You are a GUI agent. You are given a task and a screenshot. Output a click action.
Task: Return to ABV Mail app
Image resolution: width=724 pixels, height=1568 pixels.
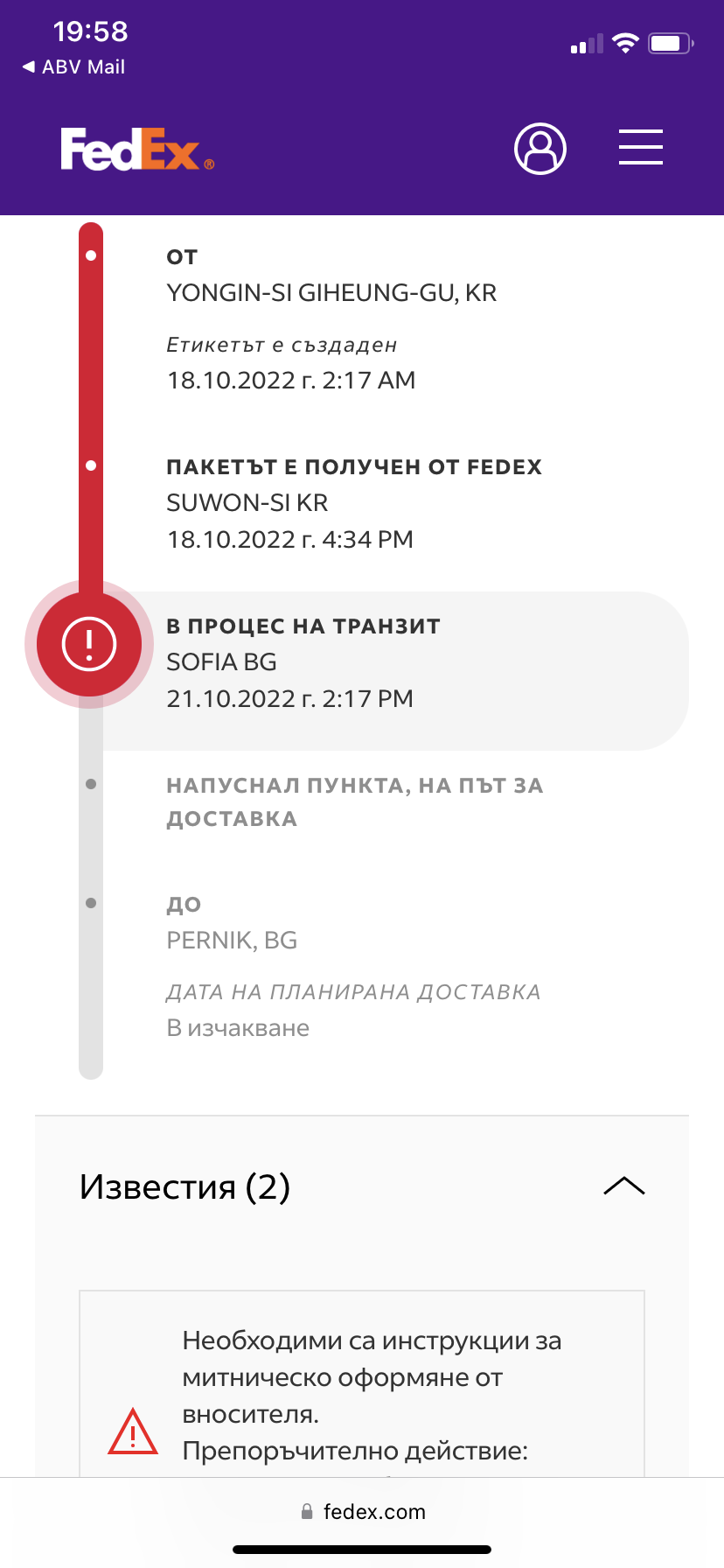pyautogui.click(x=73, y=66)
